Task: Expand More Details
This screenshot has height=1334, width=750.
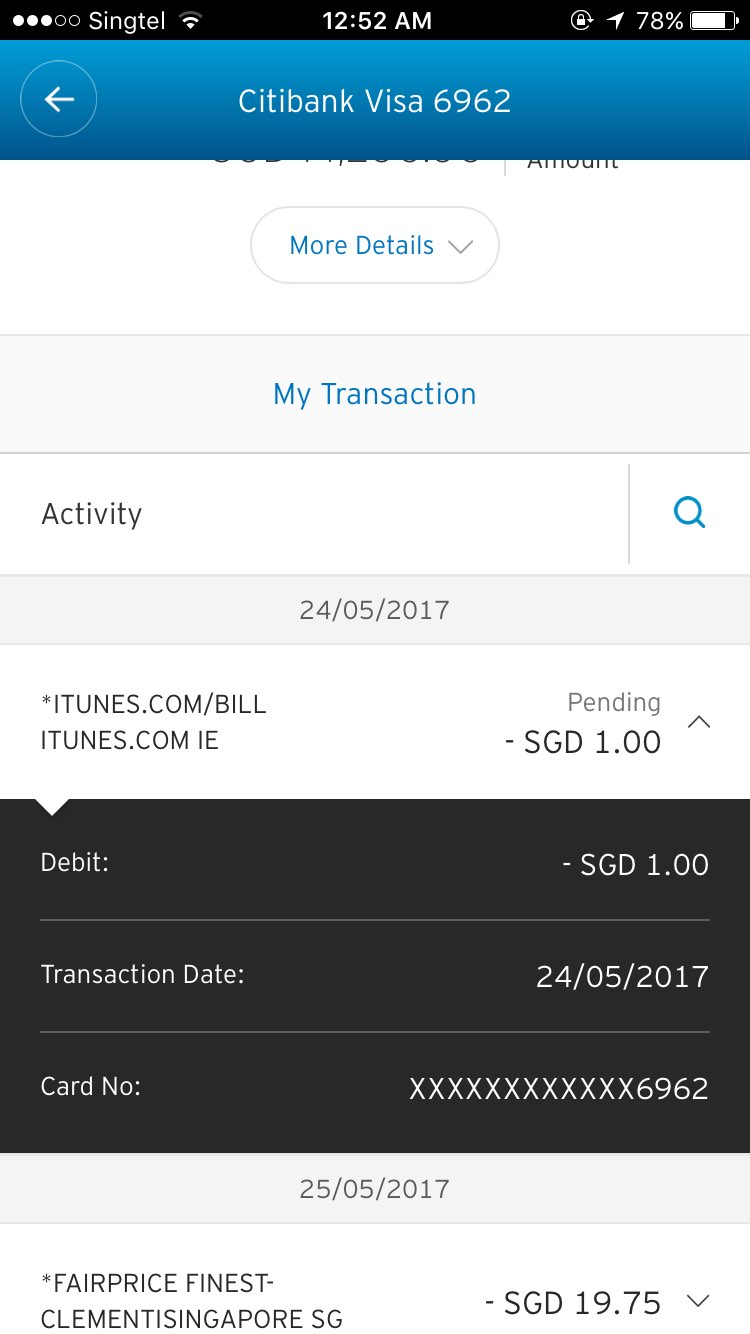Action: (375, 246)
